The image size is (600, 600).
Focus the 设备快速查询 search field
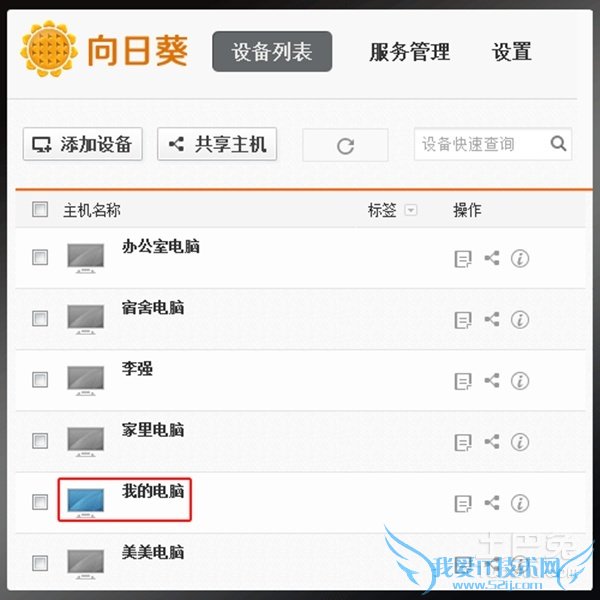point(481,144)
